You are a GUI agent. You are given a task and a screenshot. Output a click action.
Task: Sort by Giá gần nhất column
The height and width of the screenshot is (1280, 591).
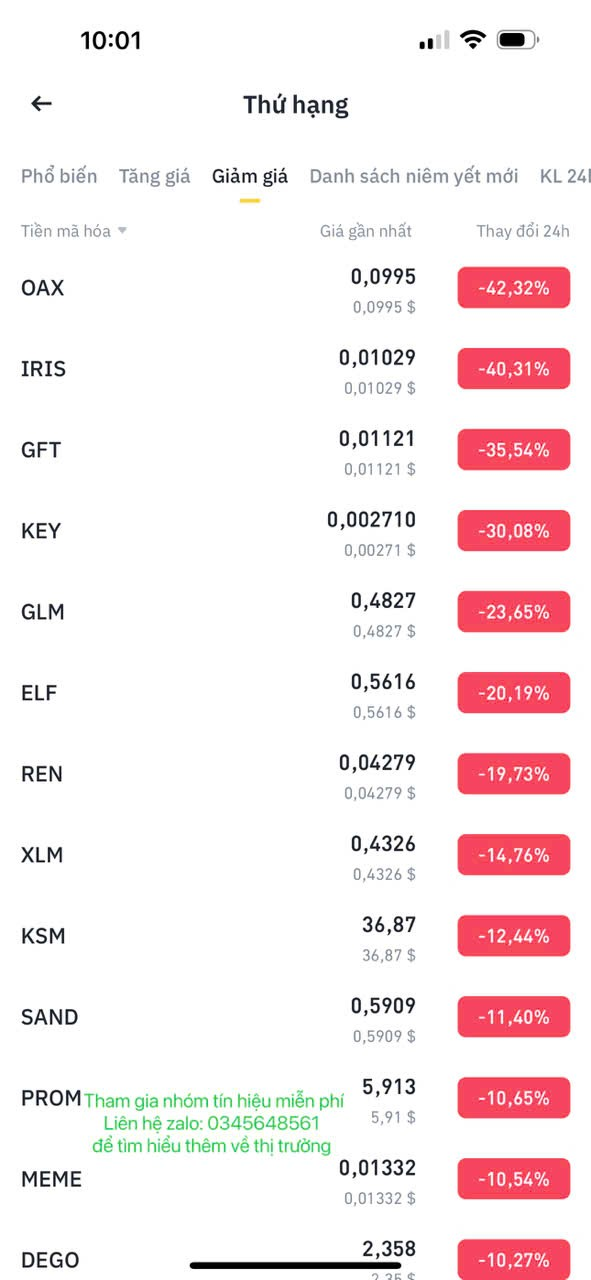point(366,231)
